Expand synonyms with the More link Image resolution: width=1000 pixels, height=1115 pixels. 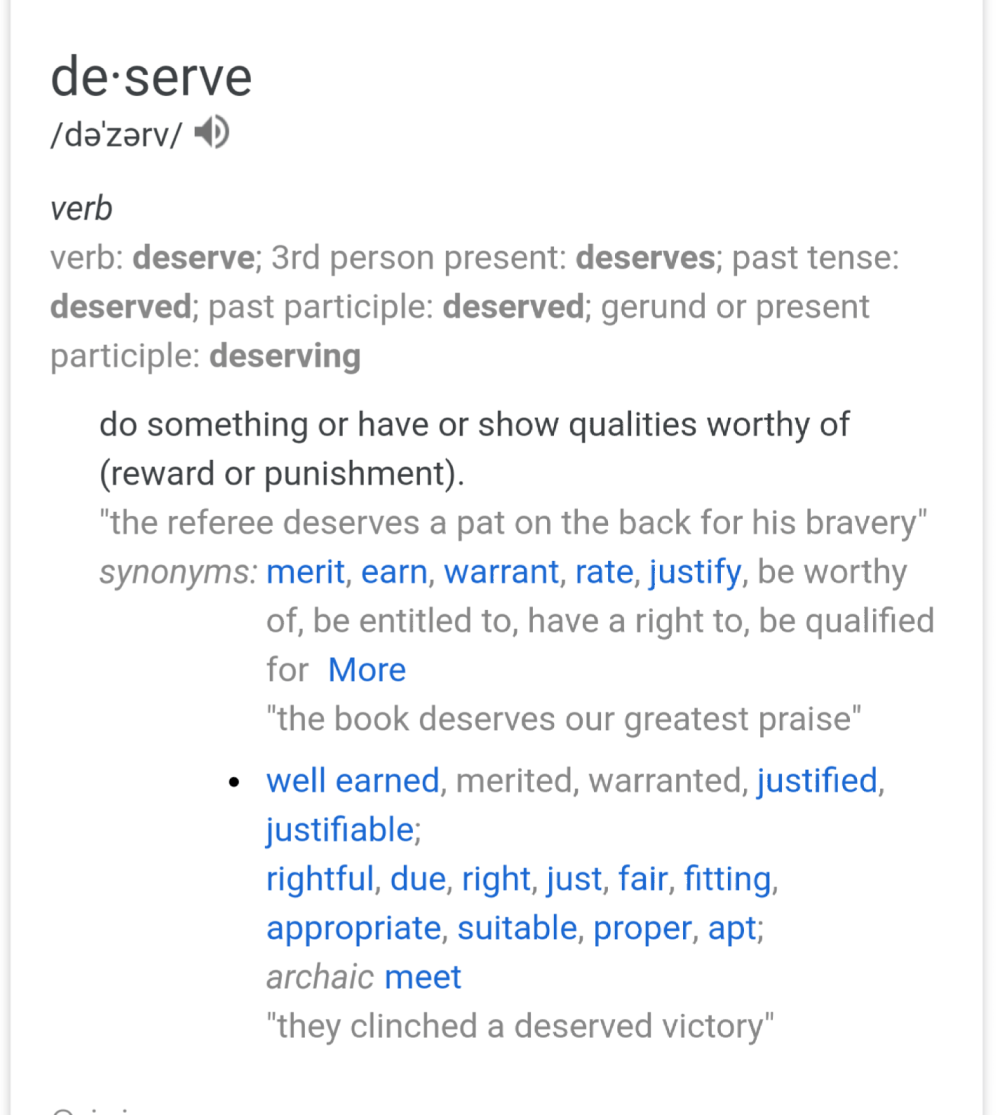pos(367,670)
